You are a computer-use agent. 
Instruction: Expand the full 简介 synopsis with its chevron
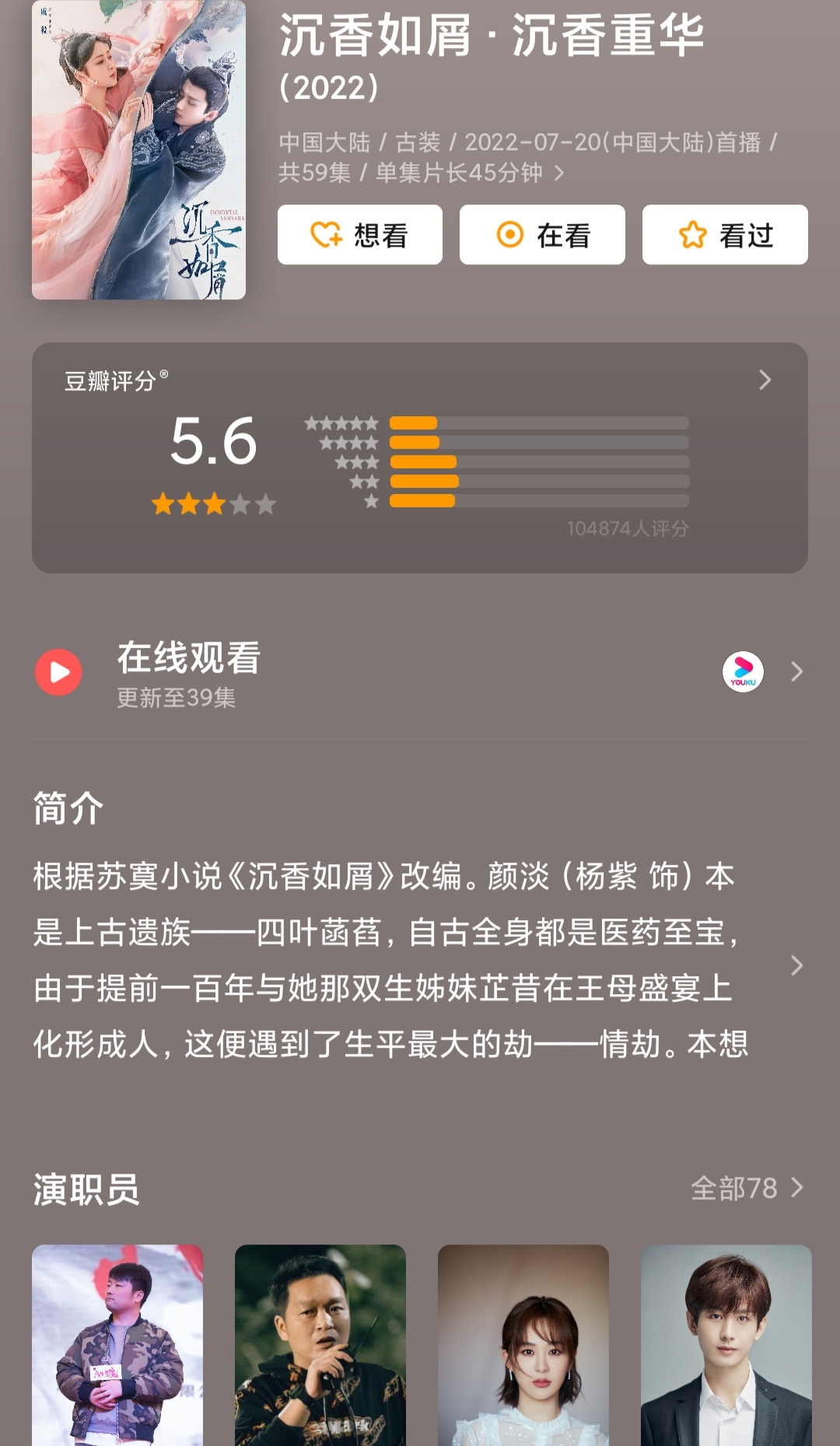pyautogui.click(x=797, y=967)
